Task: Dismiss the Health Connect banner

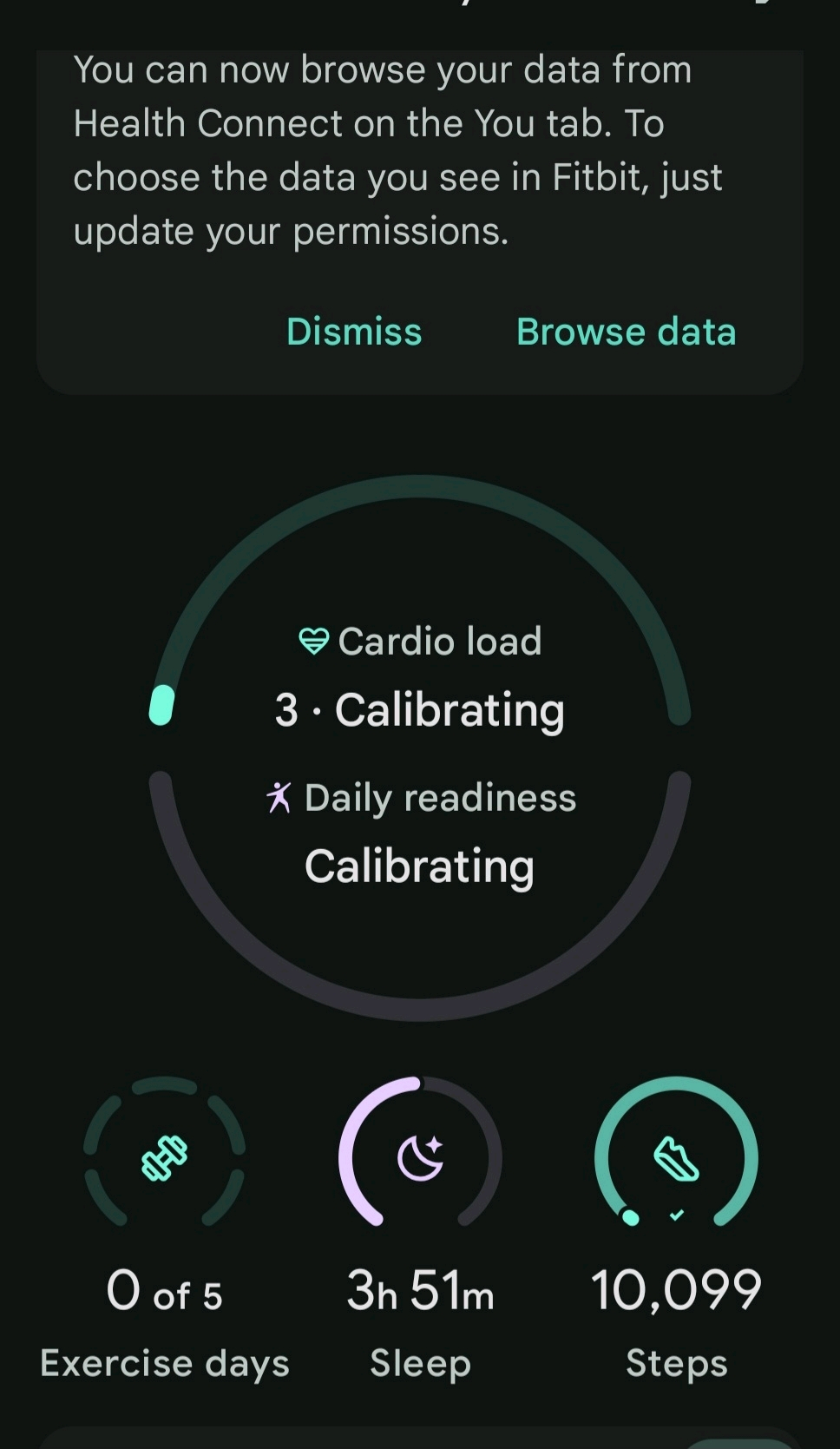Action: (x=354, y=332)
